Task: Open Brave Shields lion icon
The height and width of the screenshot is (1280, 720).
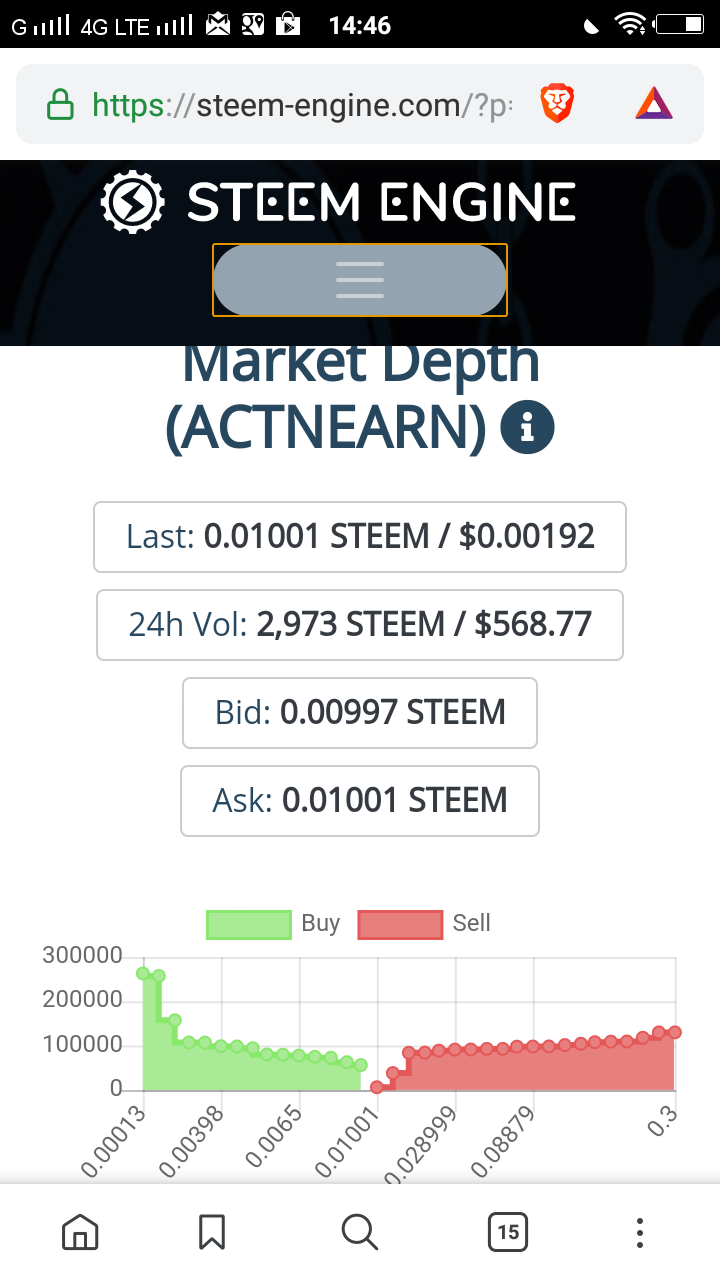Action: [x=557, y=104]
